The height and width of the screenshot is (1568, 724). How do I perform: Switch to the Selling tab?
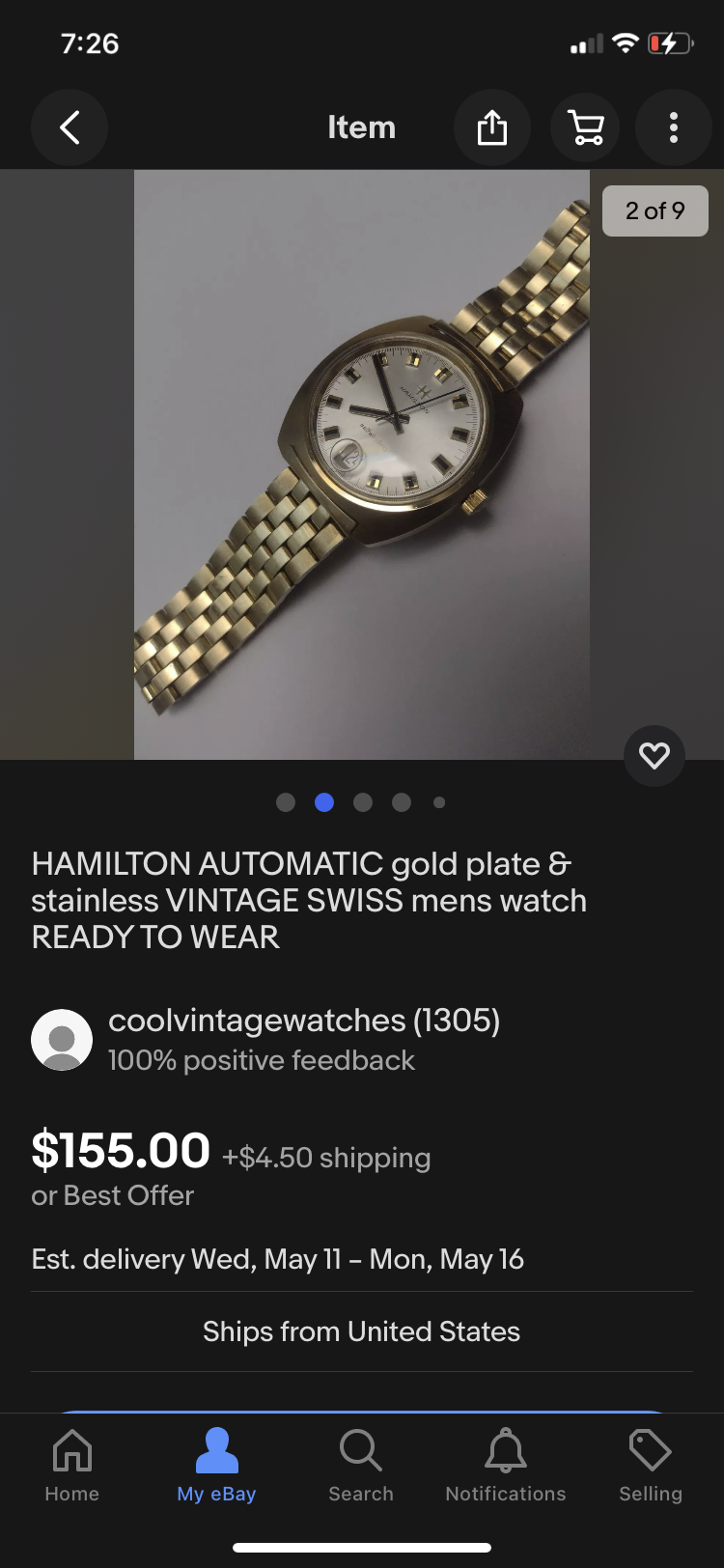tap(650, 1465)
